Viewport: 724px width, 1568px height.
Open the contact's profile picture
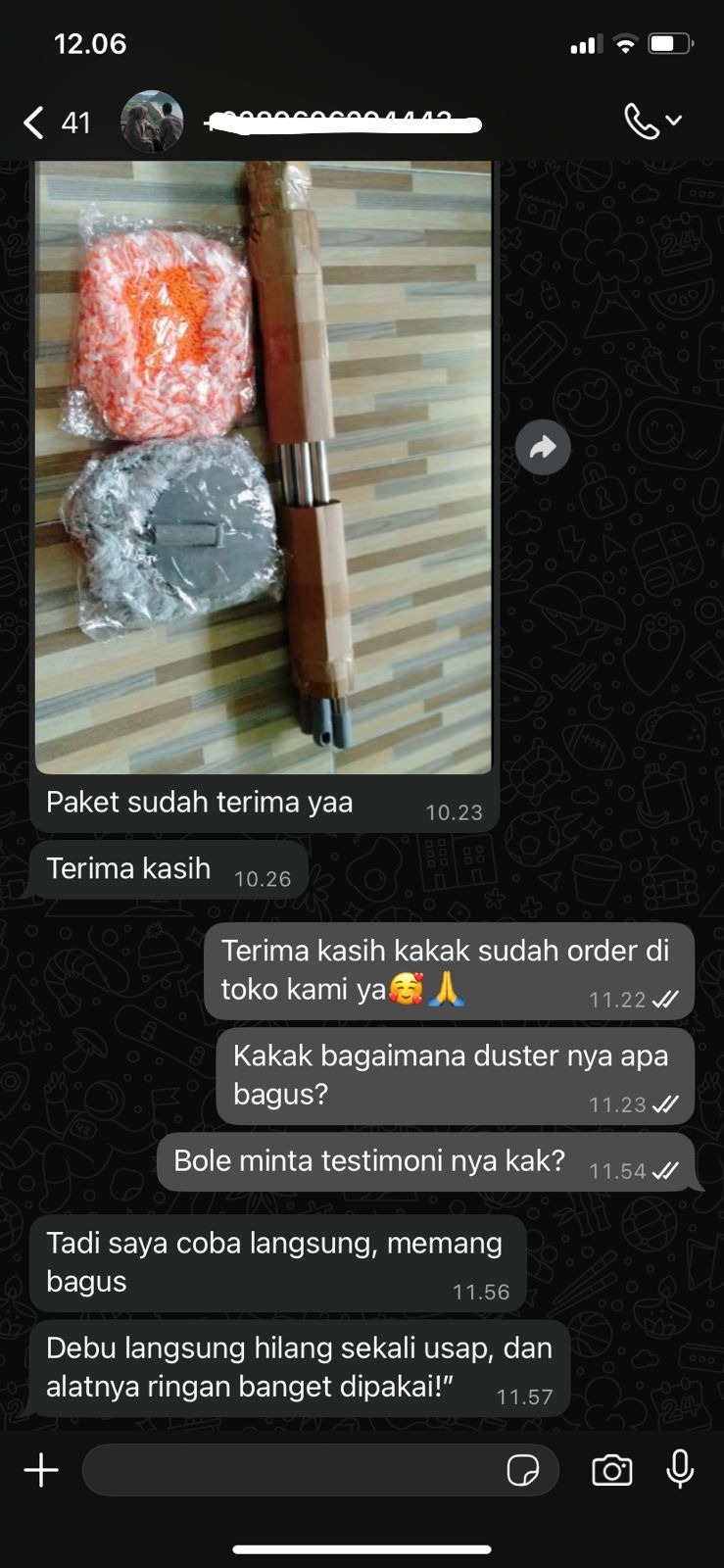pyautogui.click(x=152, y=122)
